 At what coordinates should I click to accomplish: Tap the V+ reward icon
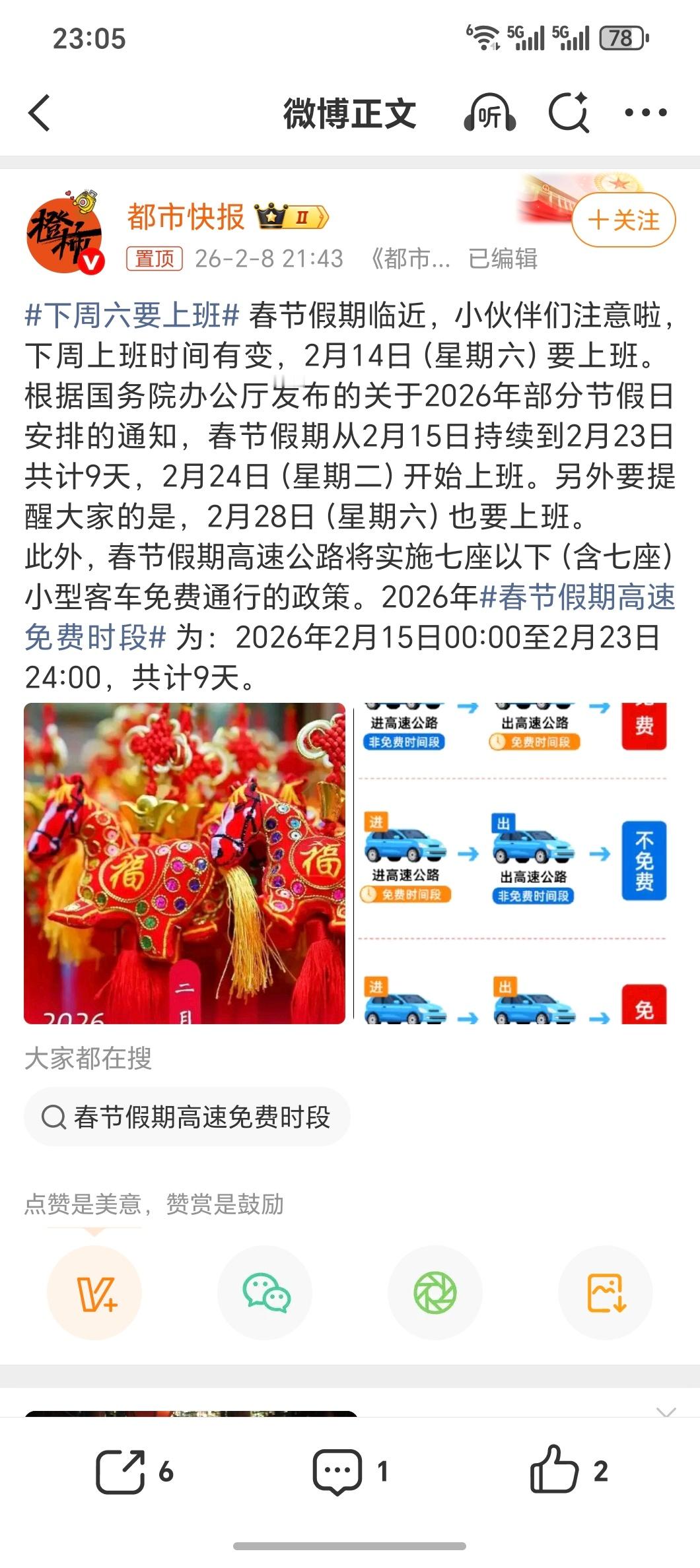pos(94,1293)
